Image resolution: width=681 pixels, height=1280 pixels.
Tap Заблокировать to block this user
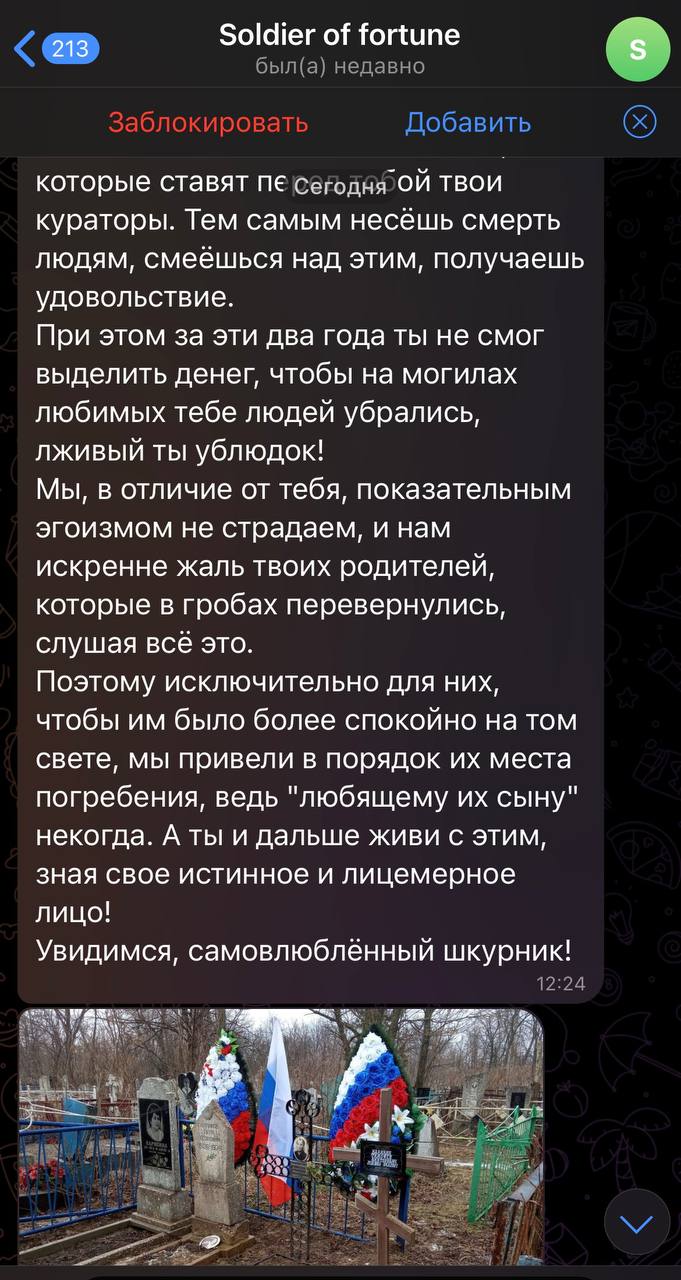tap(208, 123)
